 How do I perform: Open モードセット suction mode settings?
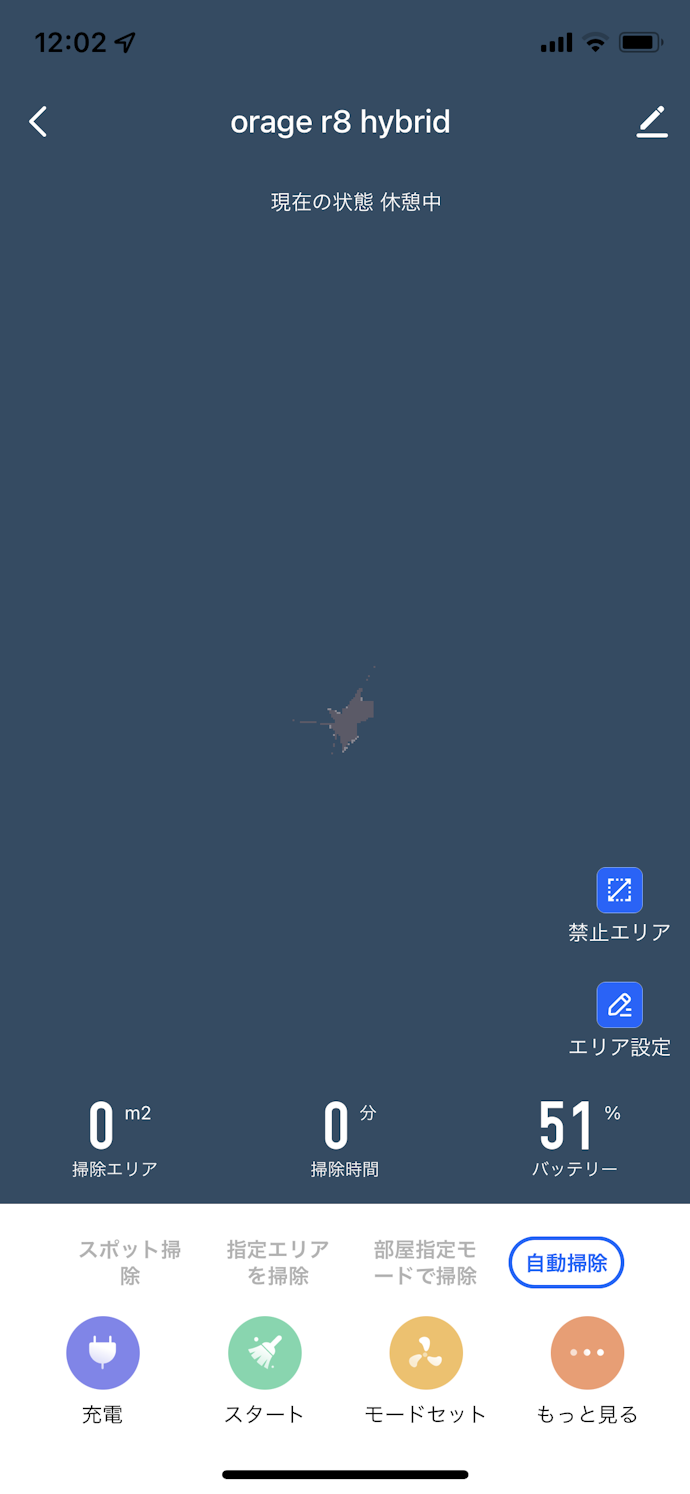425,1353
